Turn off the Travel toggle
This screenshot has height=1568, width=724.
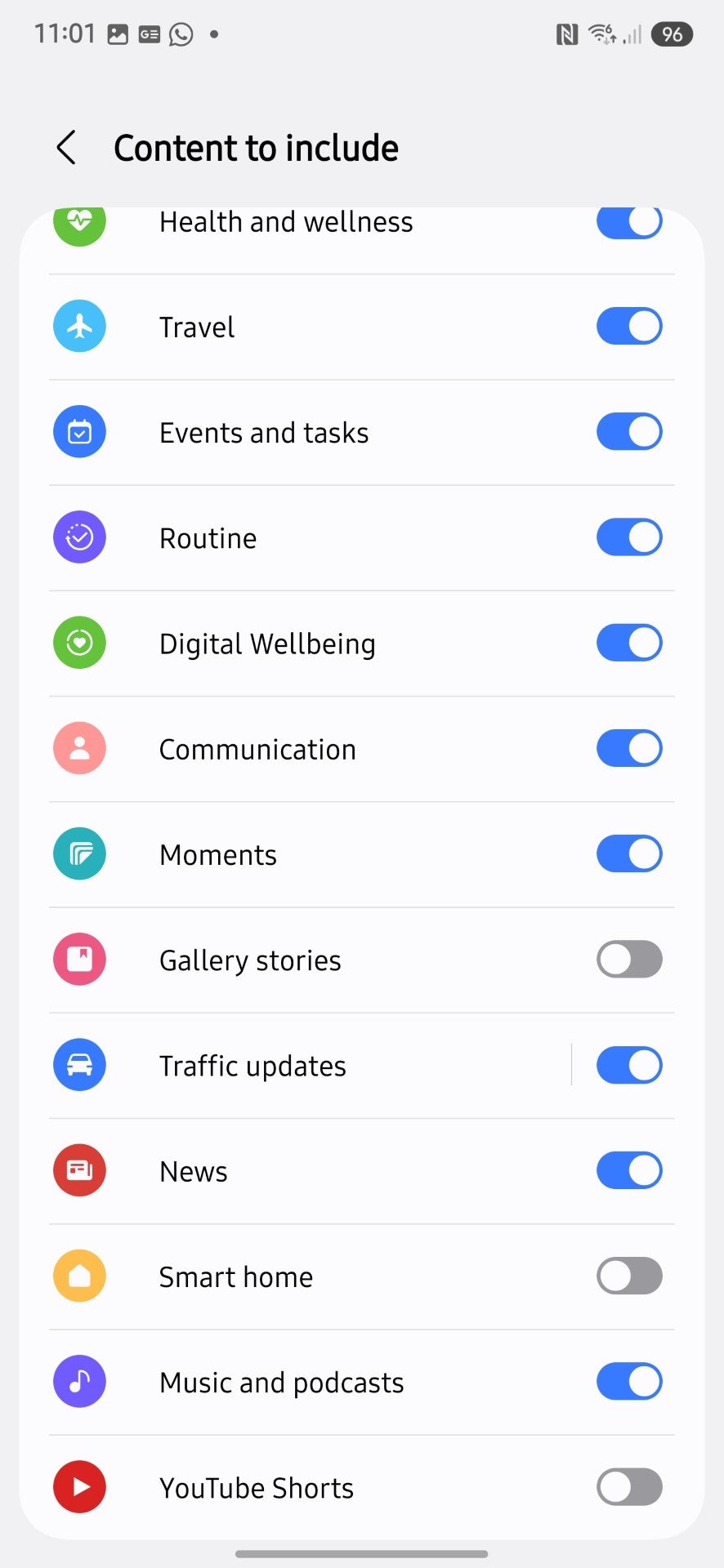click(x=629, y=326)
